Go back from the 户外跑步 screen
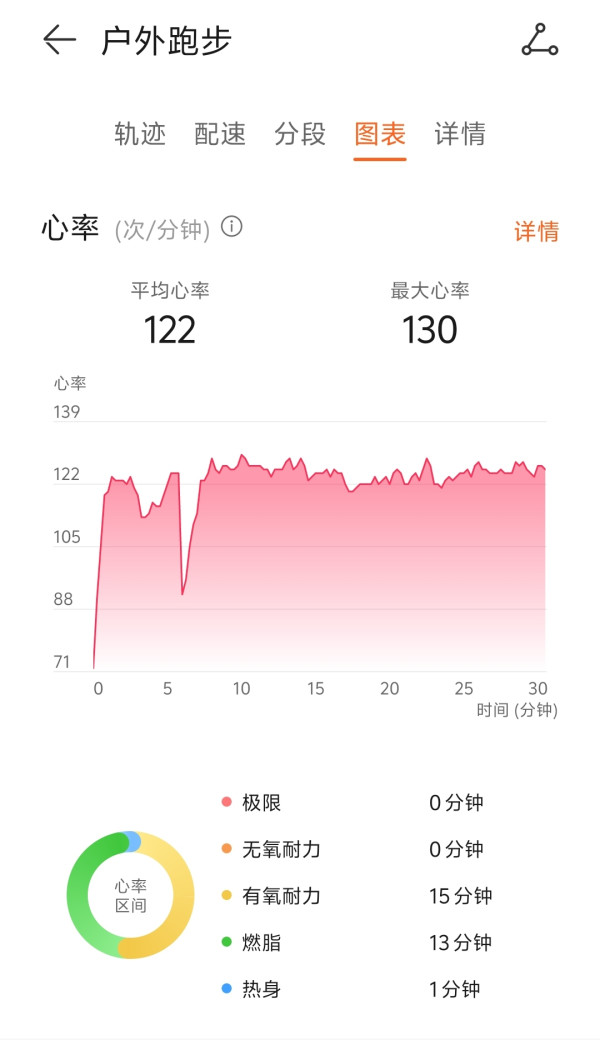 (x=60, y=40)
